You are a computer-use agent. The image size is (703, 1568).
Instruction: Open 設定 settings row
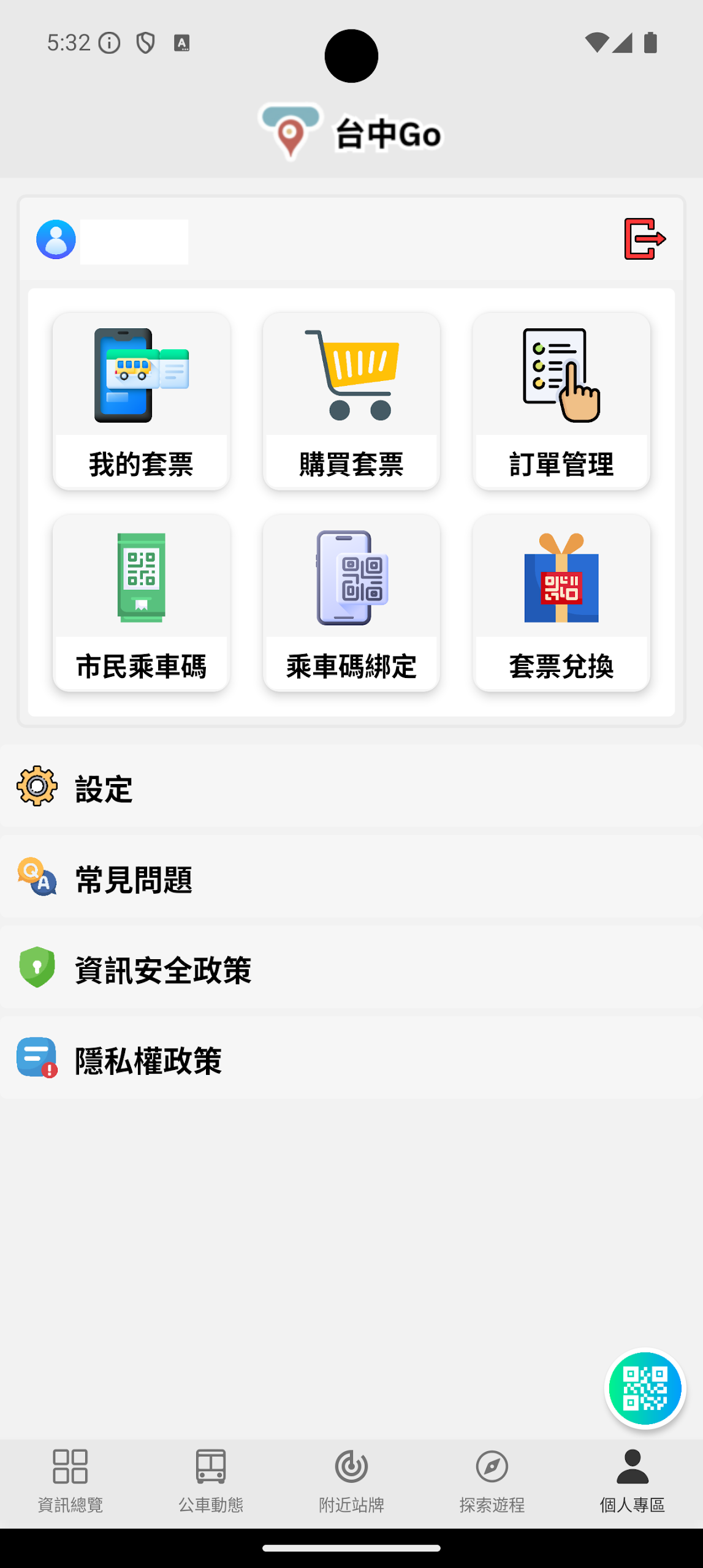(x=351, y=788)
